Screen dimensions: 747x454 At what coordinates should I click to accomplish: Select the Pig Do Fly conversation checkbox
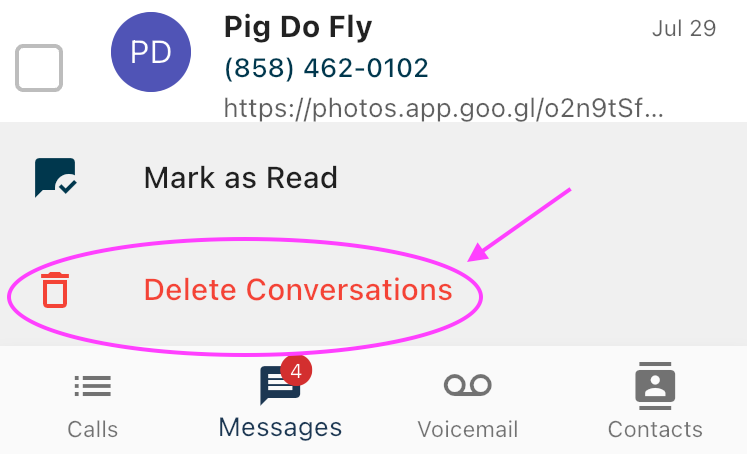click(40, 68)
